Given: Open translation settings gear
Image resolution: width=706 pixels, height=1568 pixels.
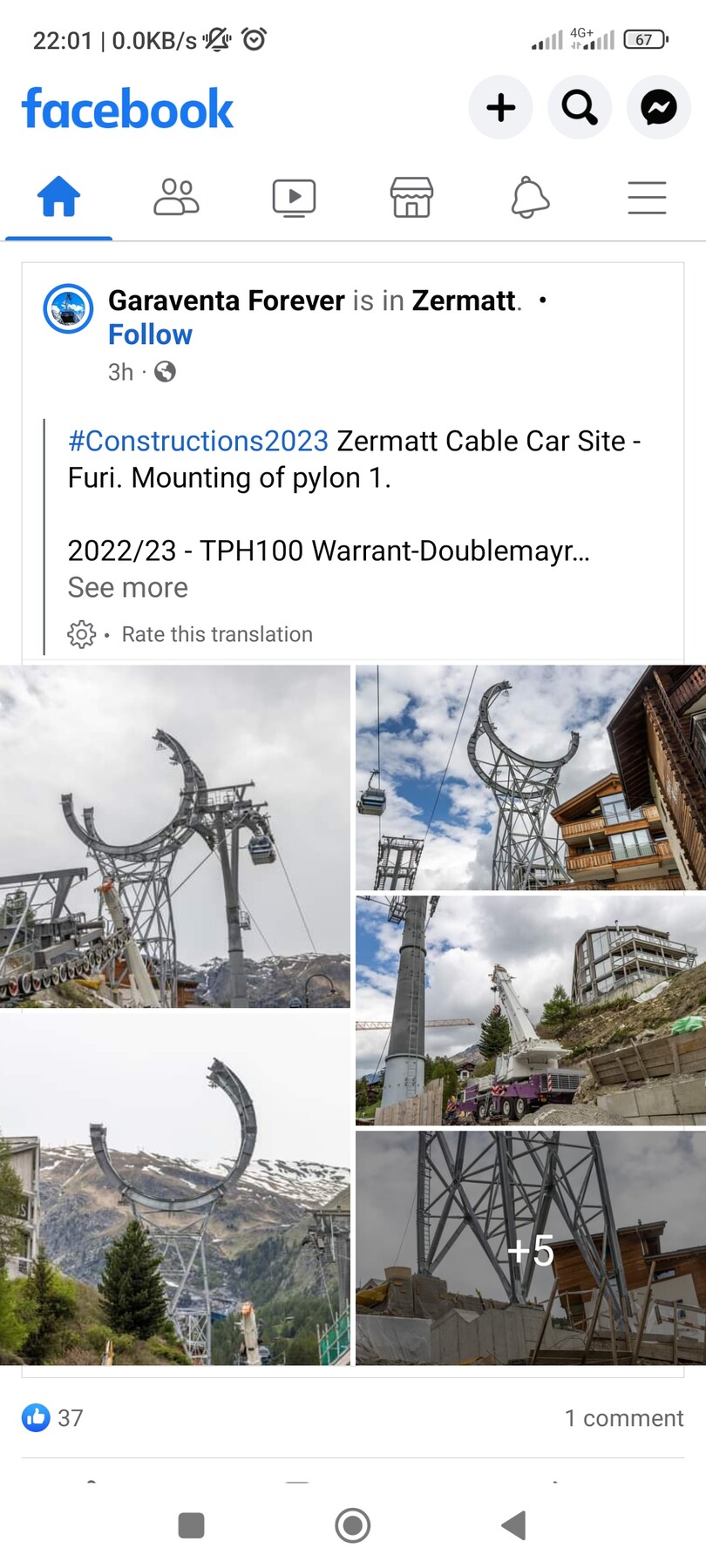Looking at the screenshot, I should click(x=81, y=634).
